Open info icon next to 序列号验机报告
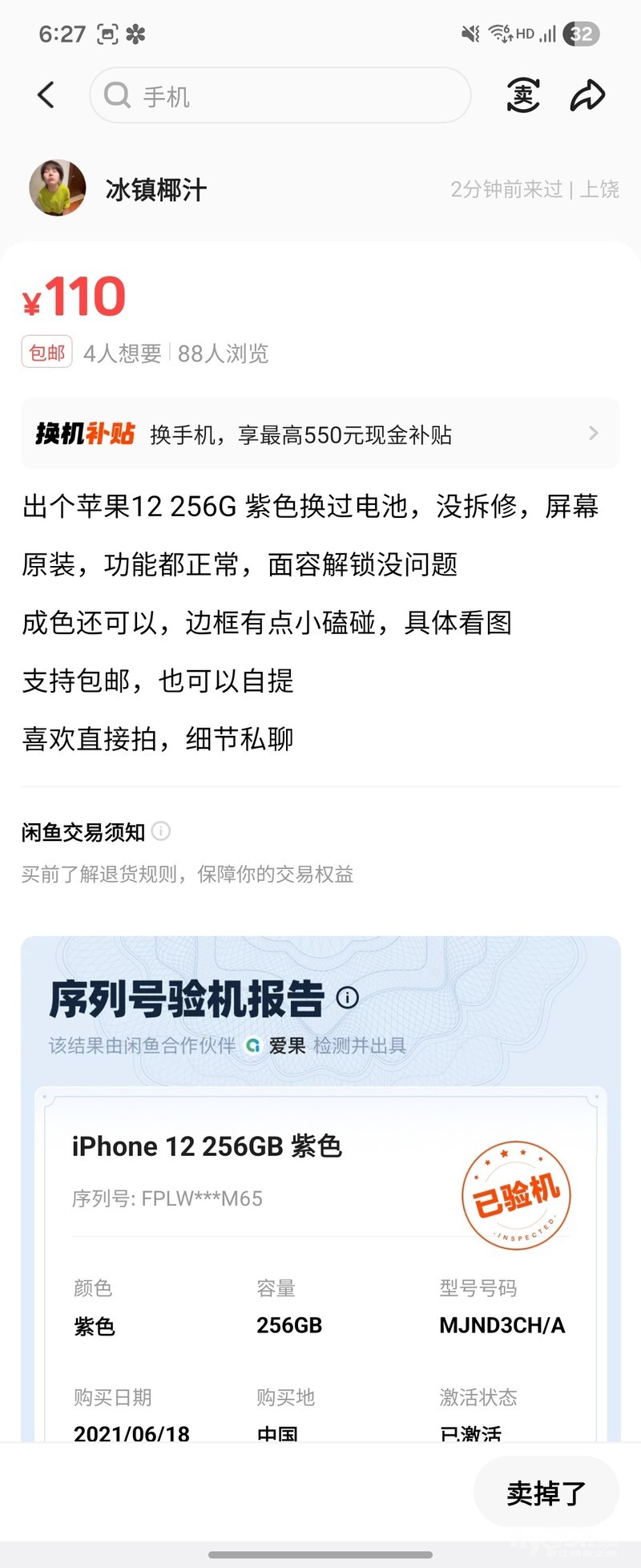 pyautogui.click(x=347, y=998)
